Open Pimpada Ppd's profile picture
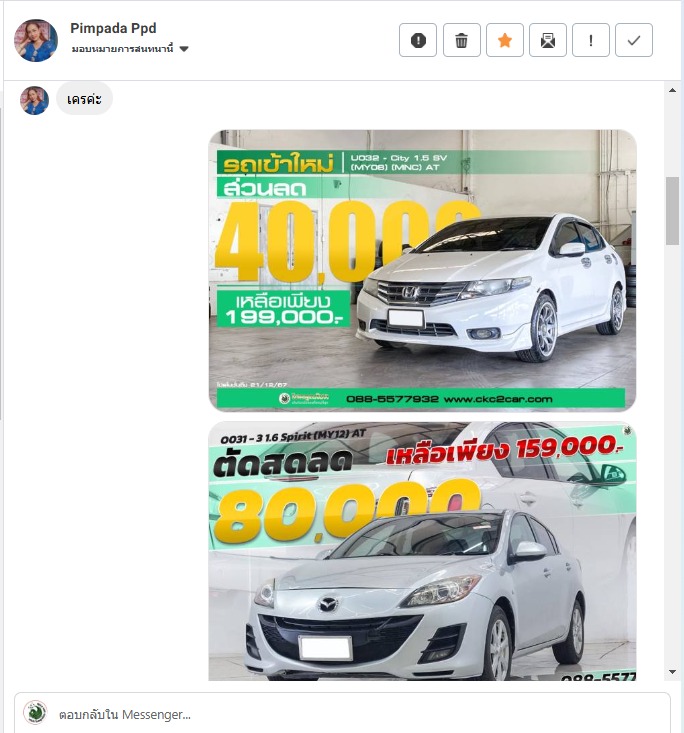The height and width of the screenshot is (733, 684). coord(36,40)
